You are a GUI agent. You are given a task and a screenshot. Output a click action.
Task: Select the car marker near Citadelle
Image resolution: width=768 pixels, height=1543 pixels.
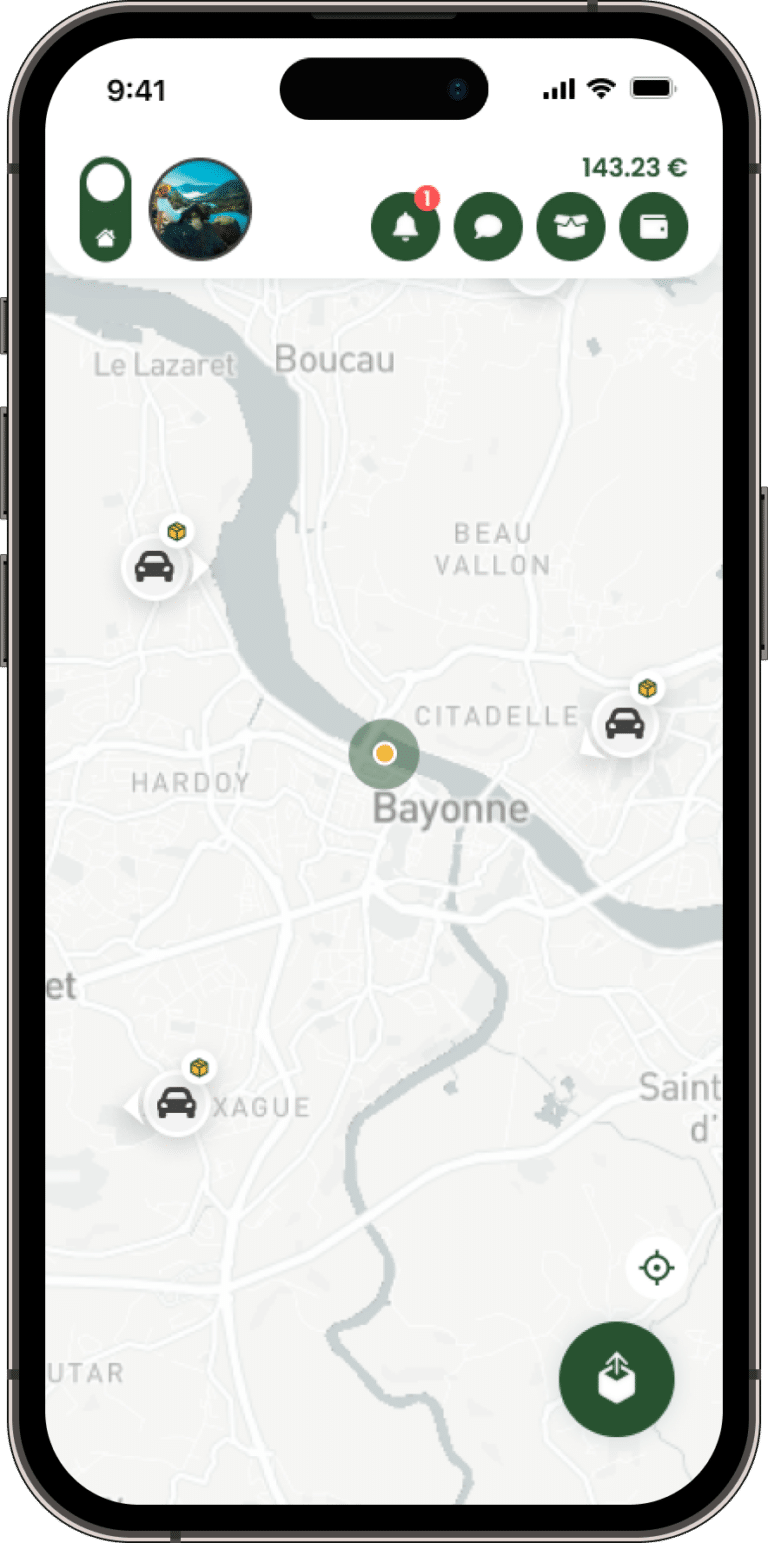pyautogui.click(x=625, y=723)
